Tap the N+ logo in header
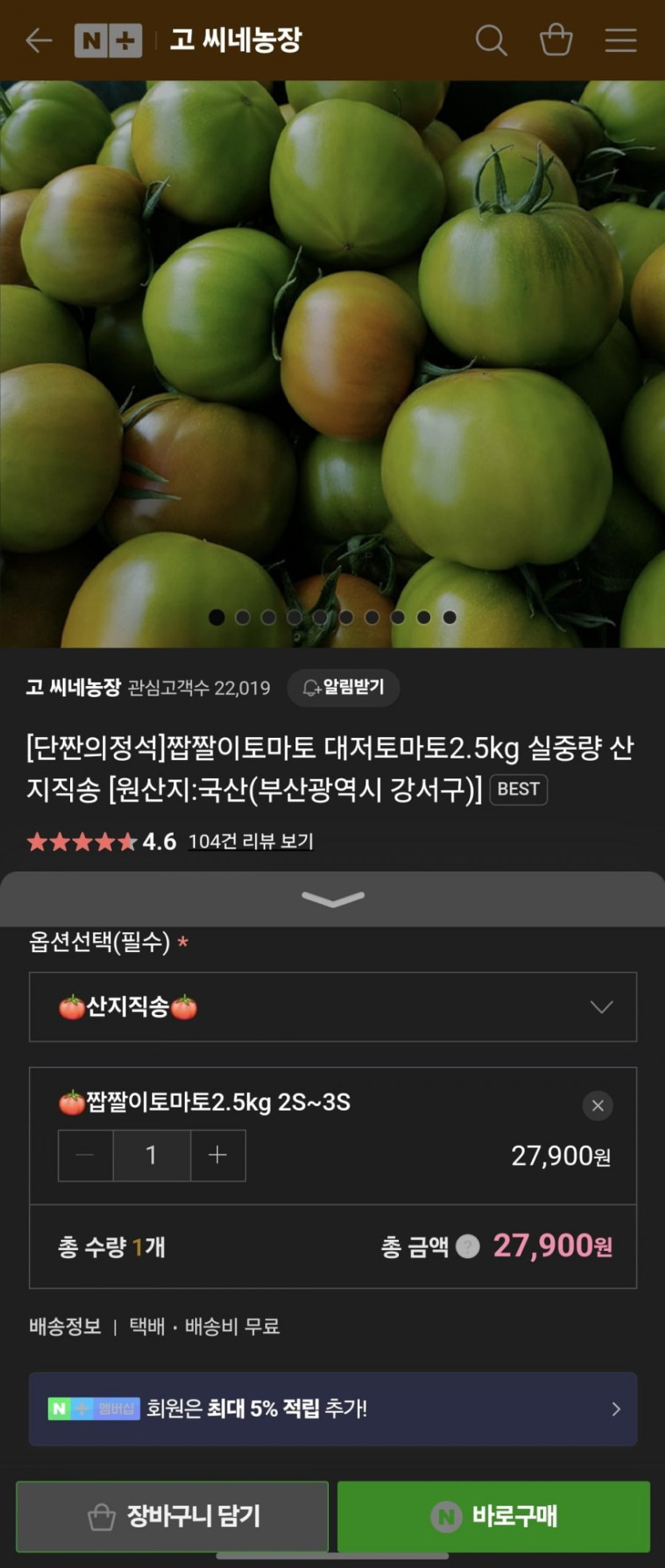Screen dimensions: 665x1568 108,41
